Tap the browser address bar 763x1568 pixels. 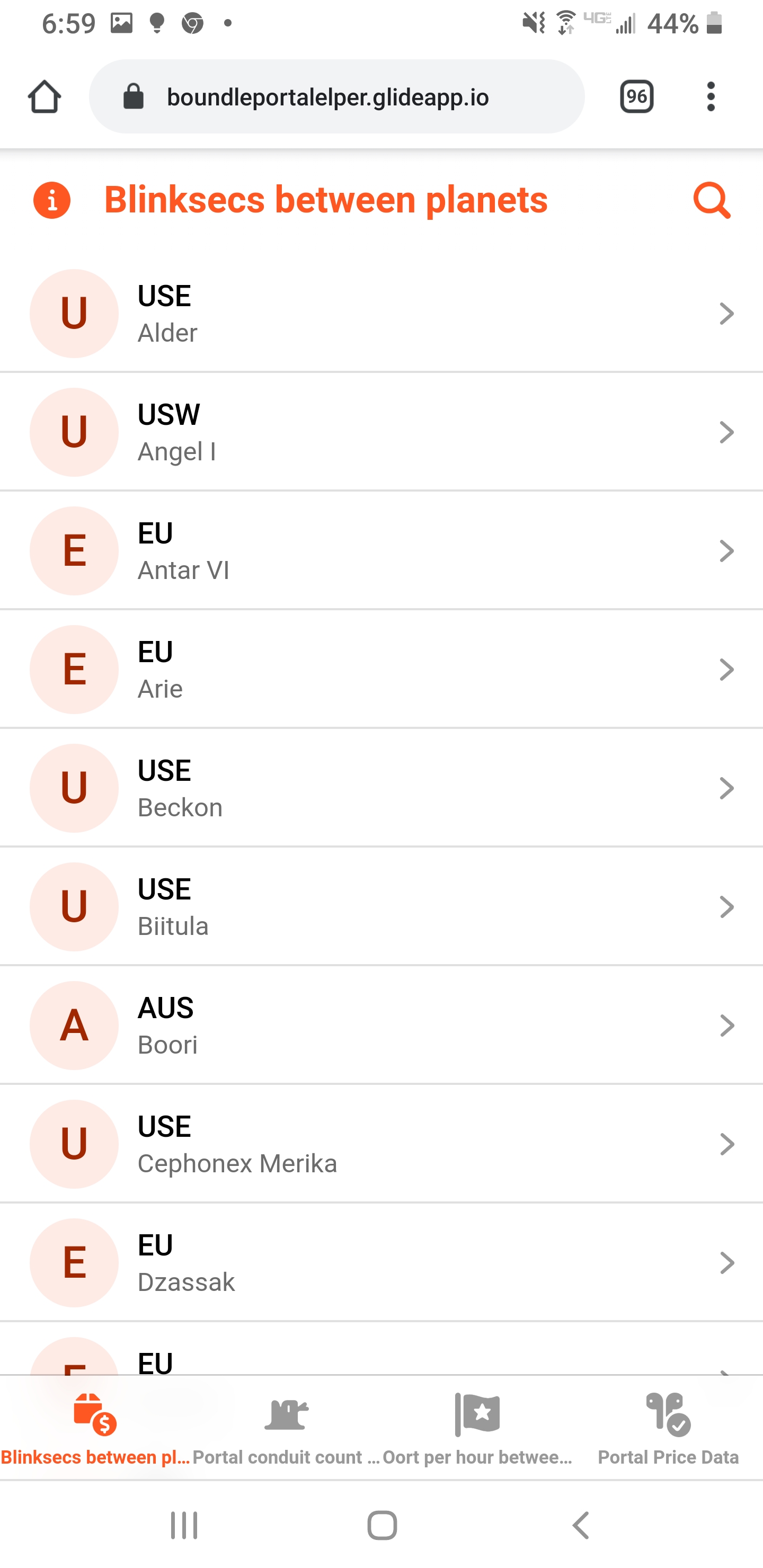337,97
